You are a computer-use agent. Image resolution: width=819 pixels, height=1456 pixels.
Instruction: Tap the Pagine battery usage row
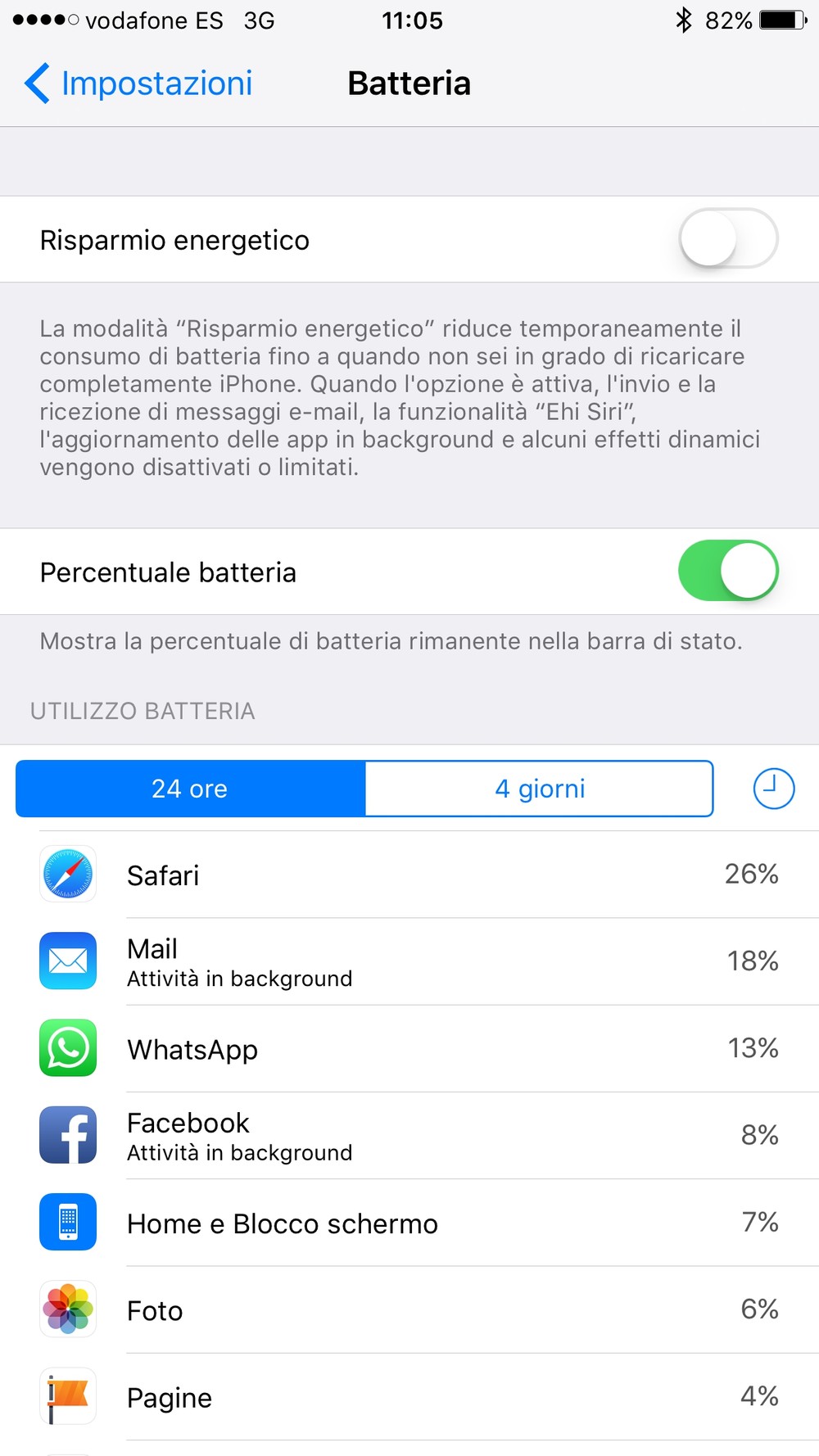point(409,1396)
